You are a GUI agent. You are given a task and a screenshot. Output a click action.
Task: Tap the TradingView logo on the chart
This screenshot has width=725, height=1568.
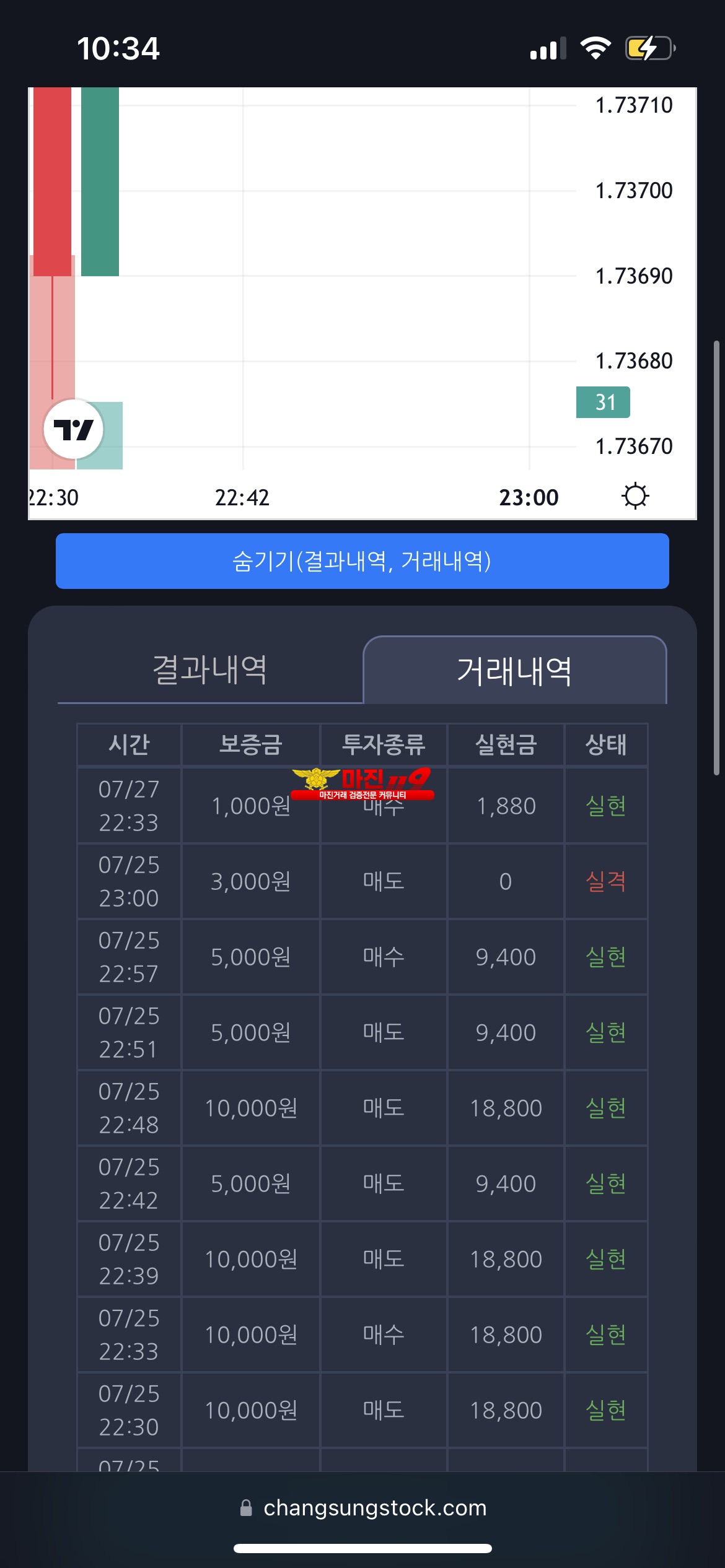click(x=74, y=429)
